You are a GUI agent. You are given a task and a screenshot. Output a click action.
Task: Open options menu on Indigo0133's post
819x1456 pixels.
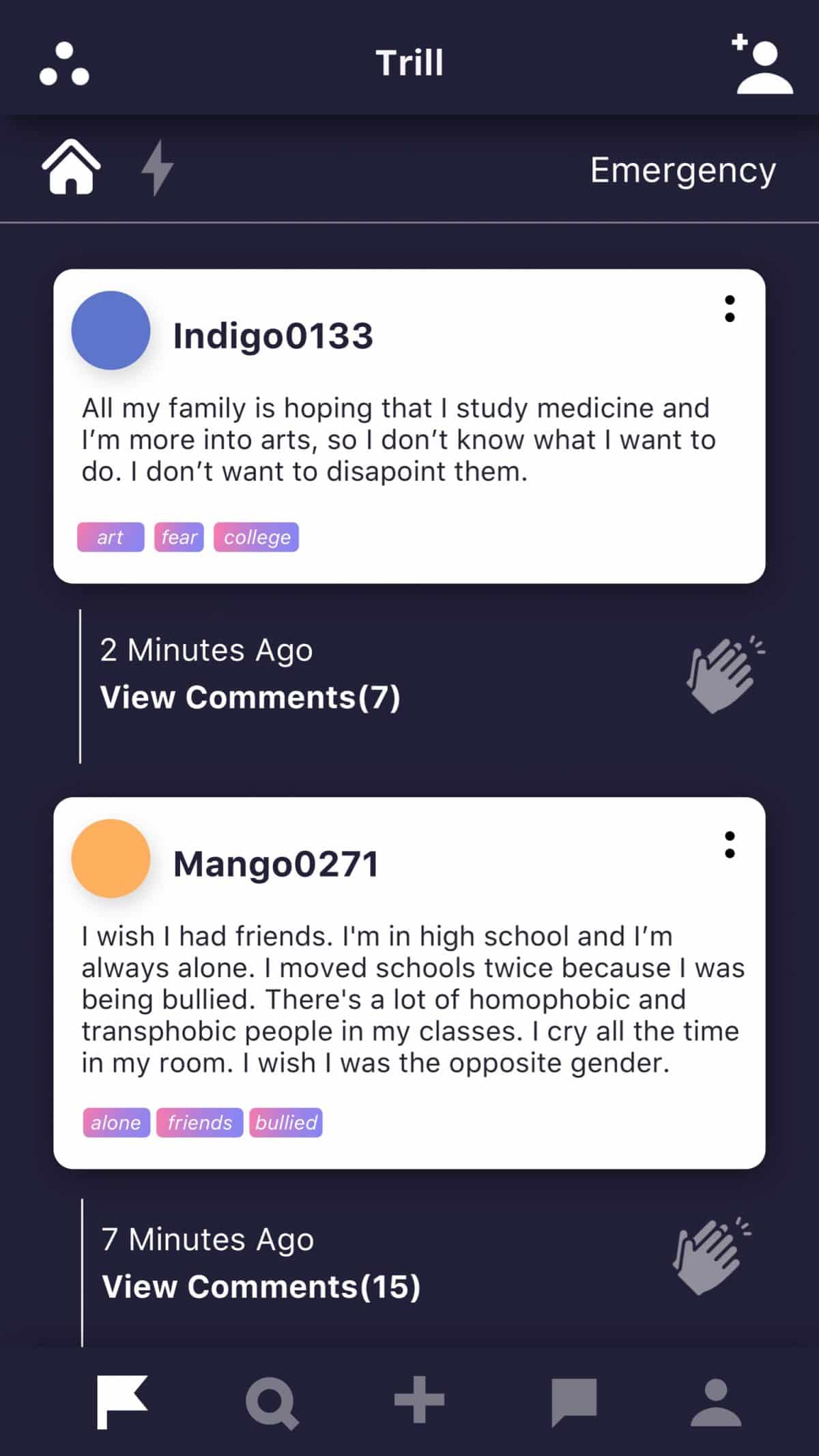click(x=730, y=309)
